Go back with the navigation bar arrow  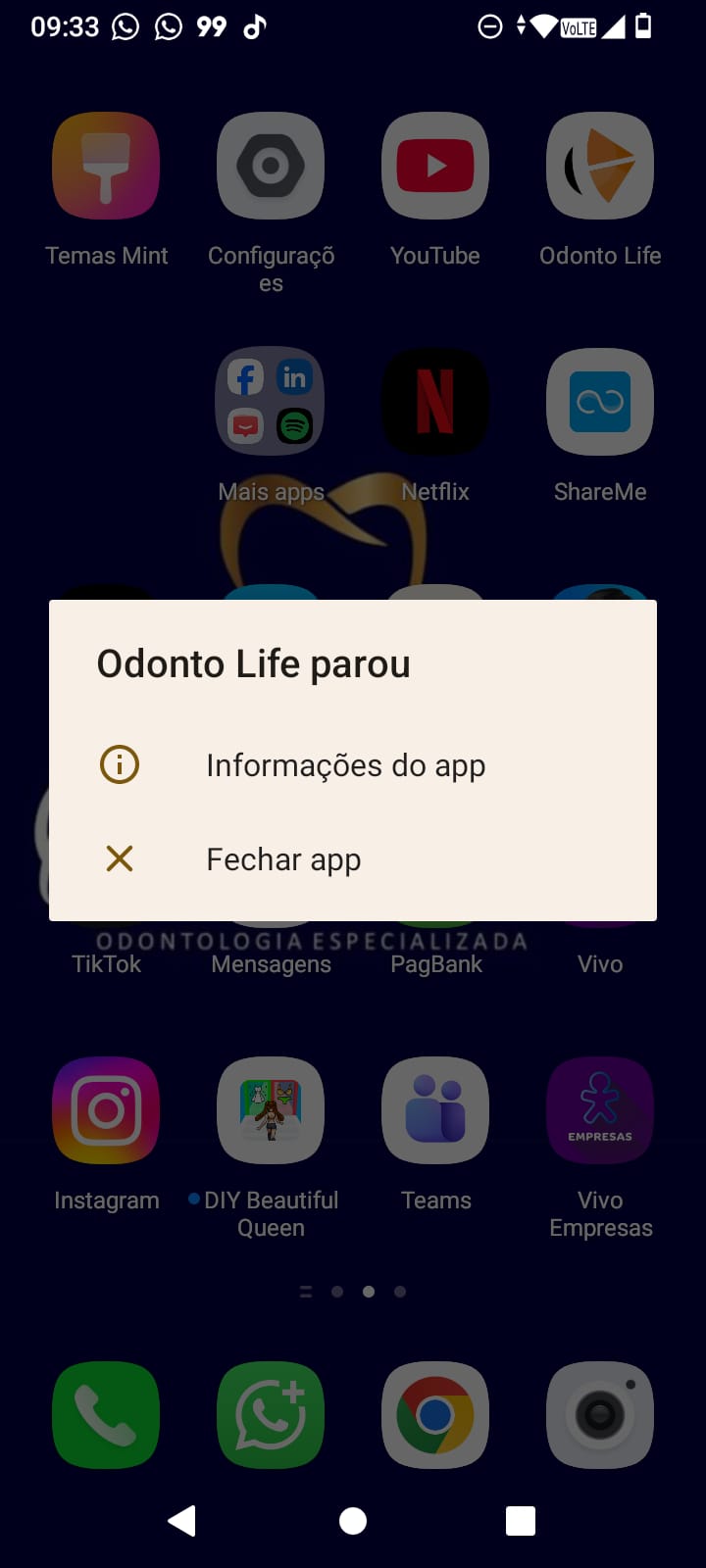coord(182,1520)
